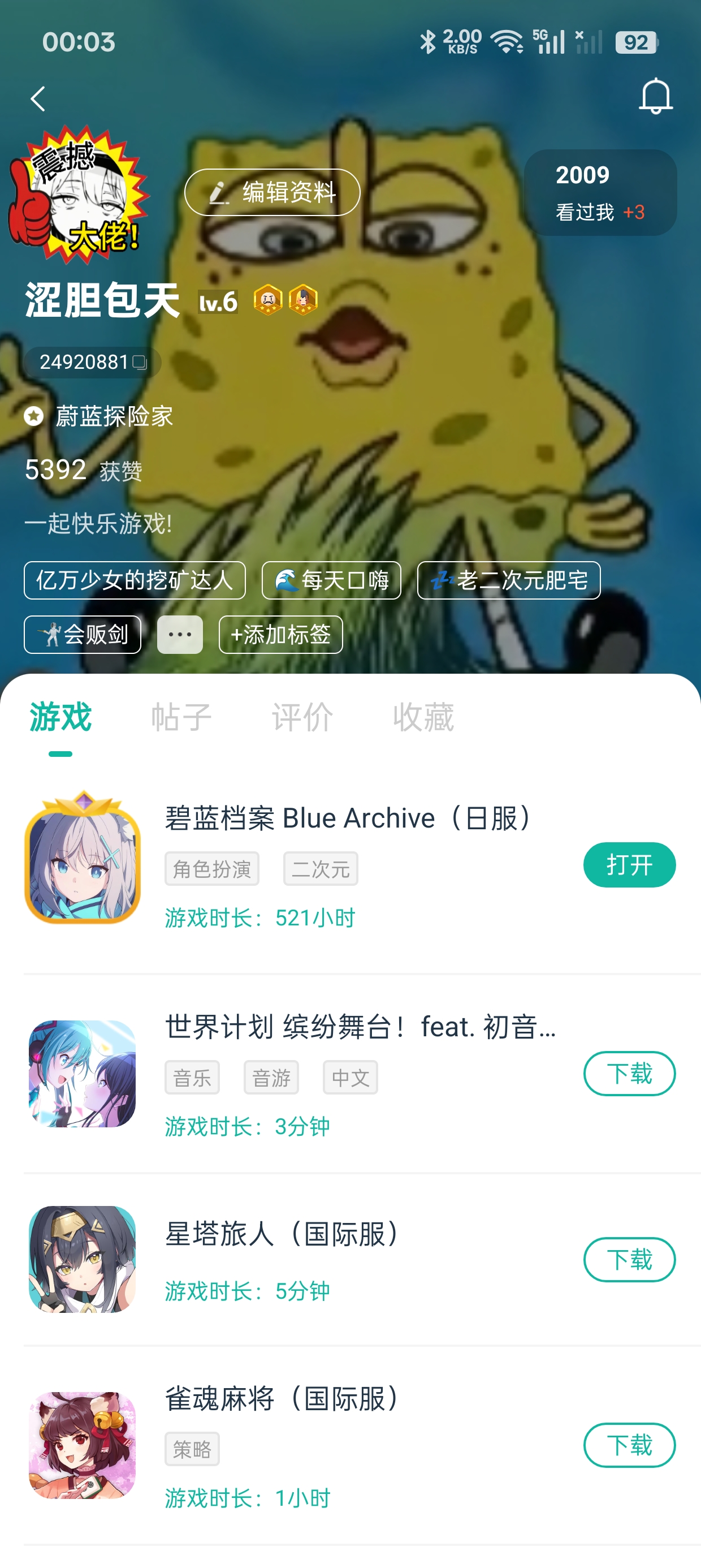Screen dimensions: 701x1568
Task: Download 星塔旅人（国际服）
Action: click(x=629, y=1259)
